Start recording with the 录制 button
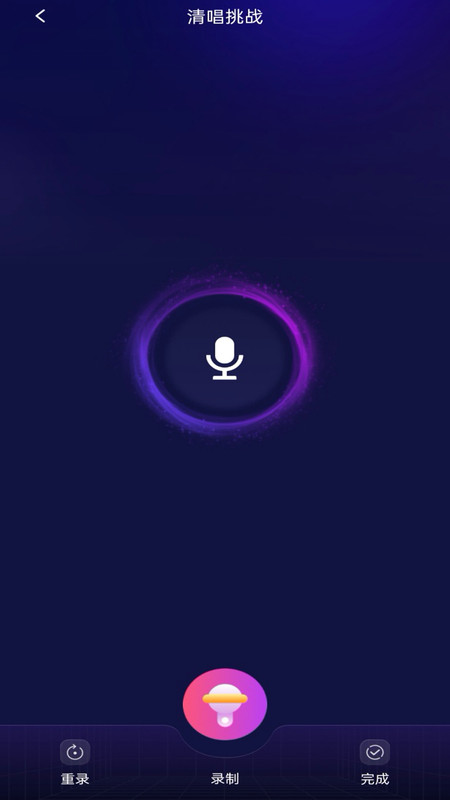 pos(225,704)
